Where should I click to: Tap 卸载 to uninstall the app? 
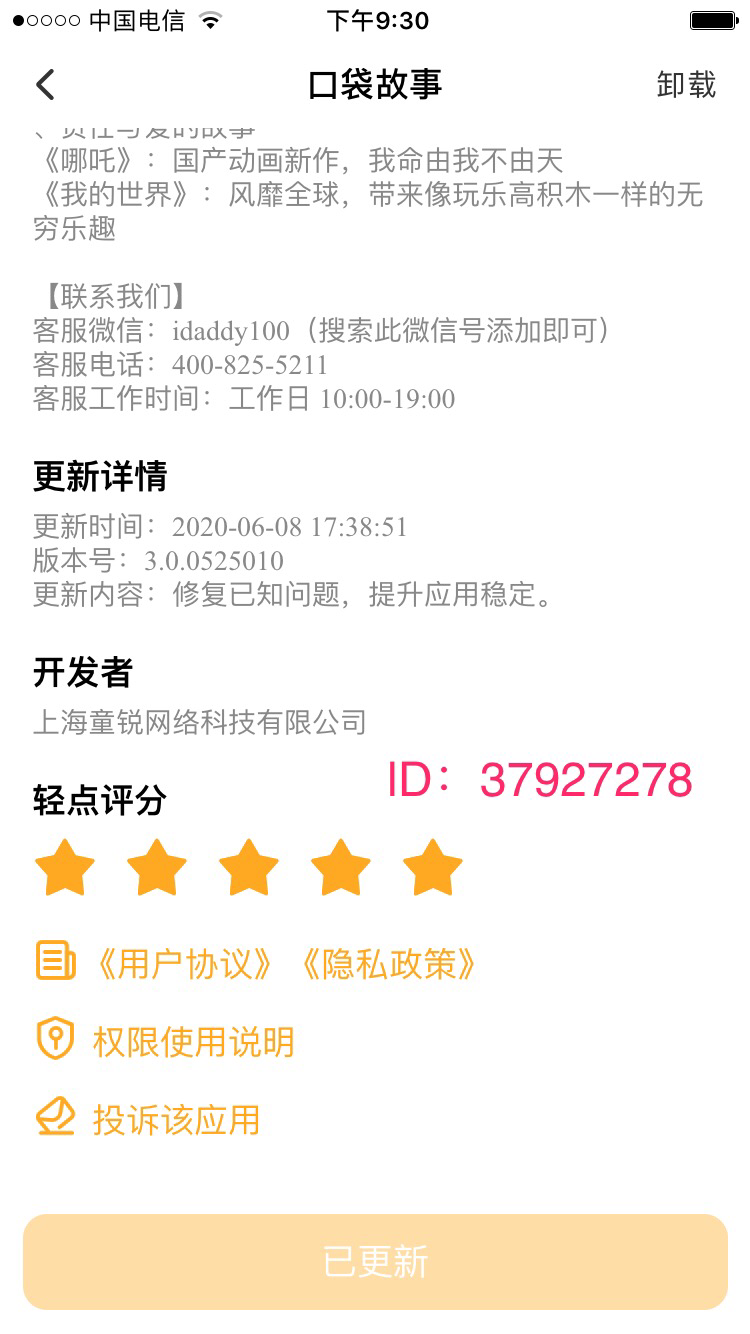686,85
